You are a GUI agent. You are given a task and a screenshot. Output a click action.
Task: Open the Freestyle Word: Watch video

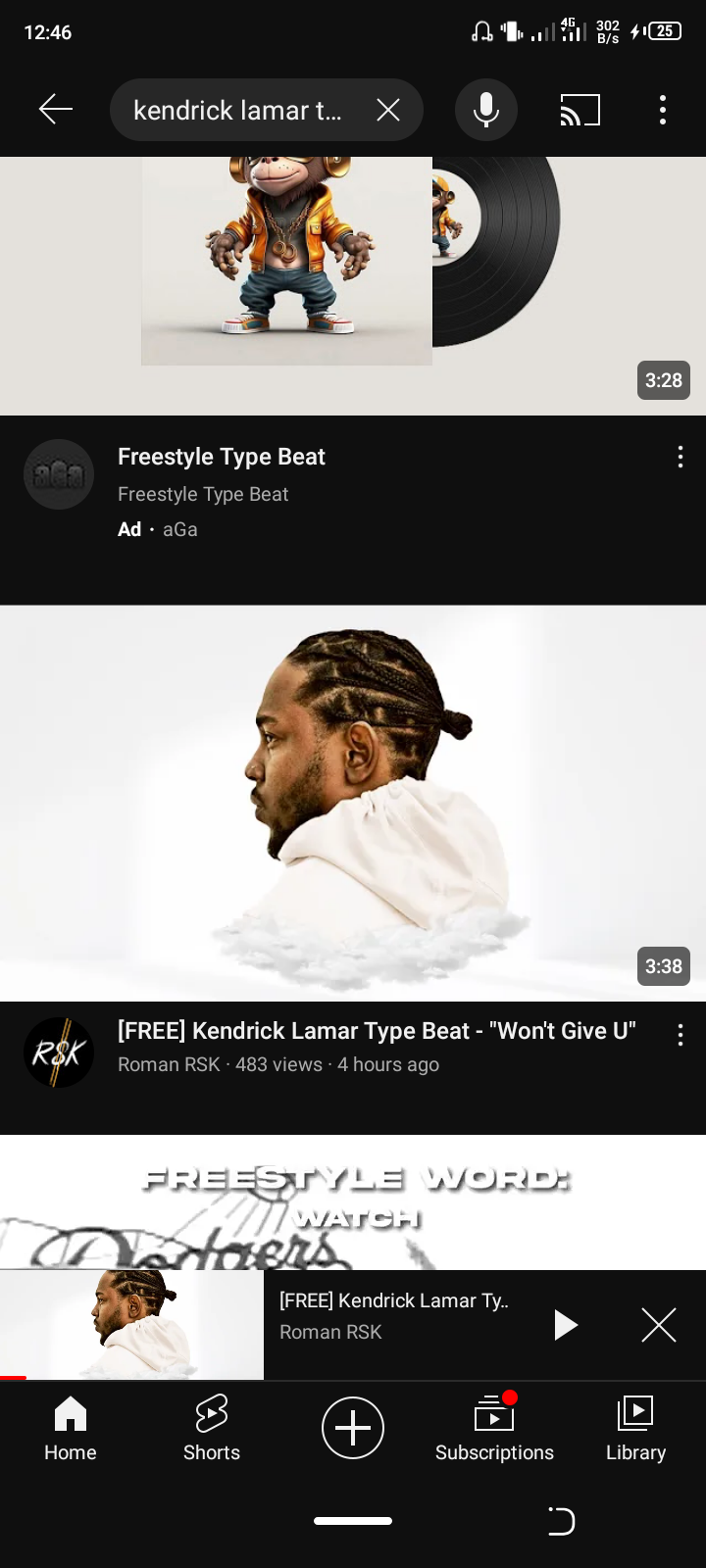point(353,1203)
